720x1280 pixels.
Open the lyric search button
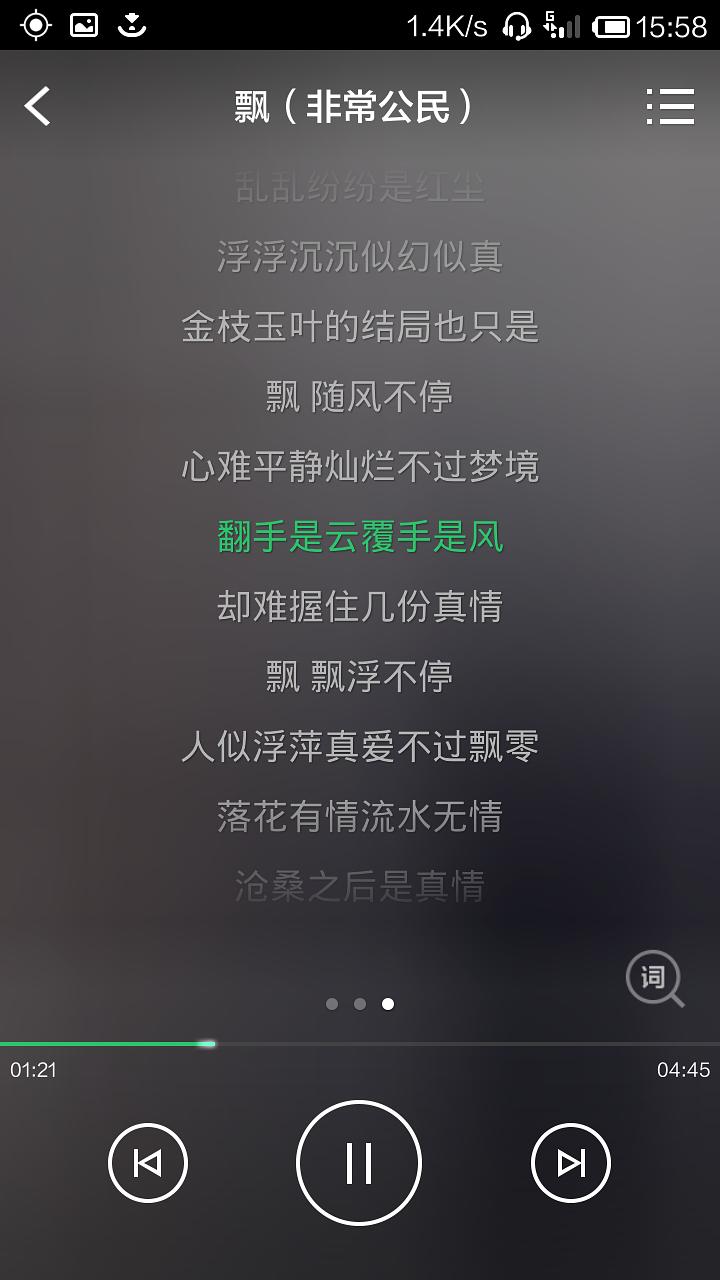(654, 978)
